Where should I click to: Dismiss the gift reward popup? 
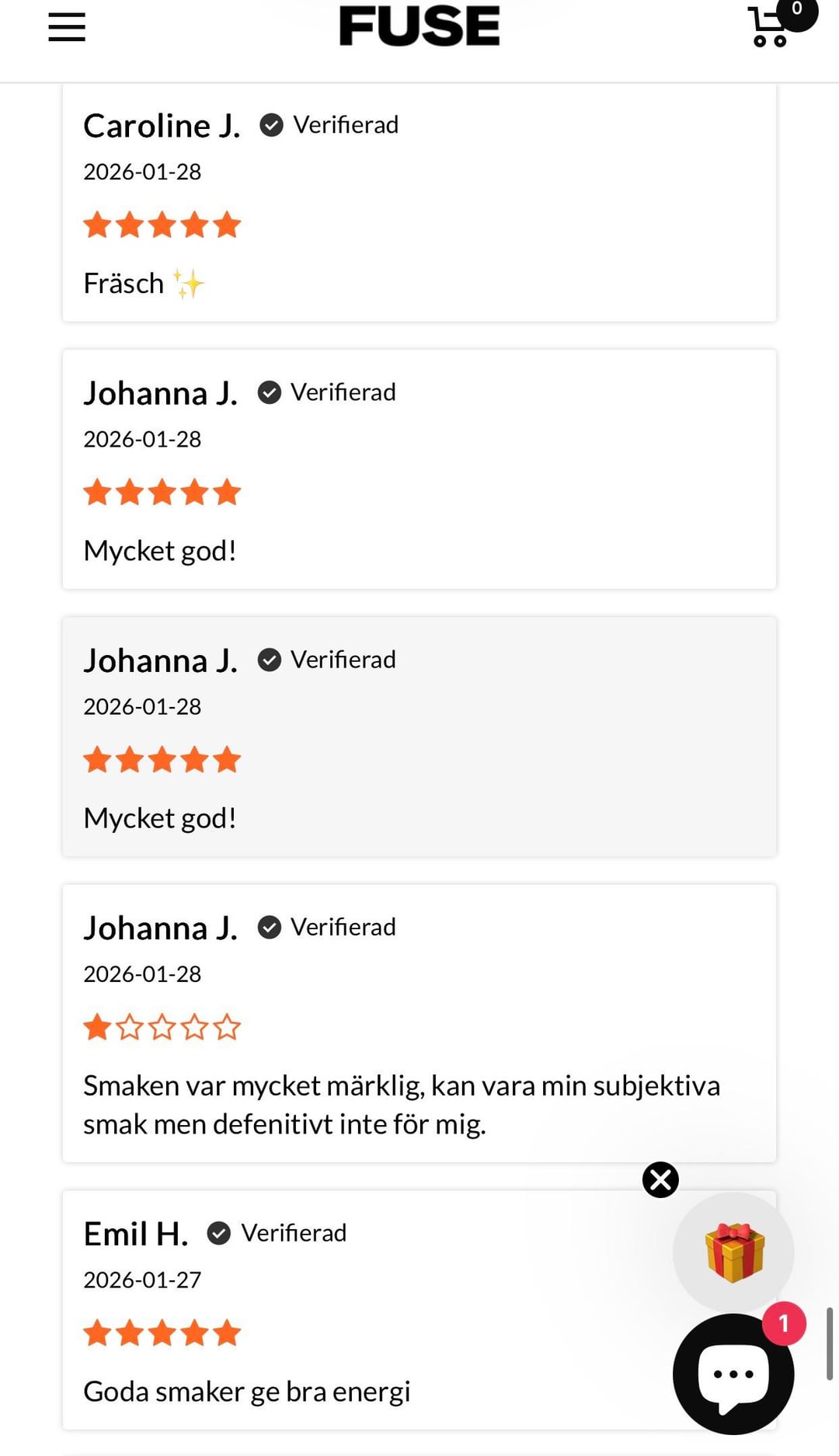(x=660, y=1179)
